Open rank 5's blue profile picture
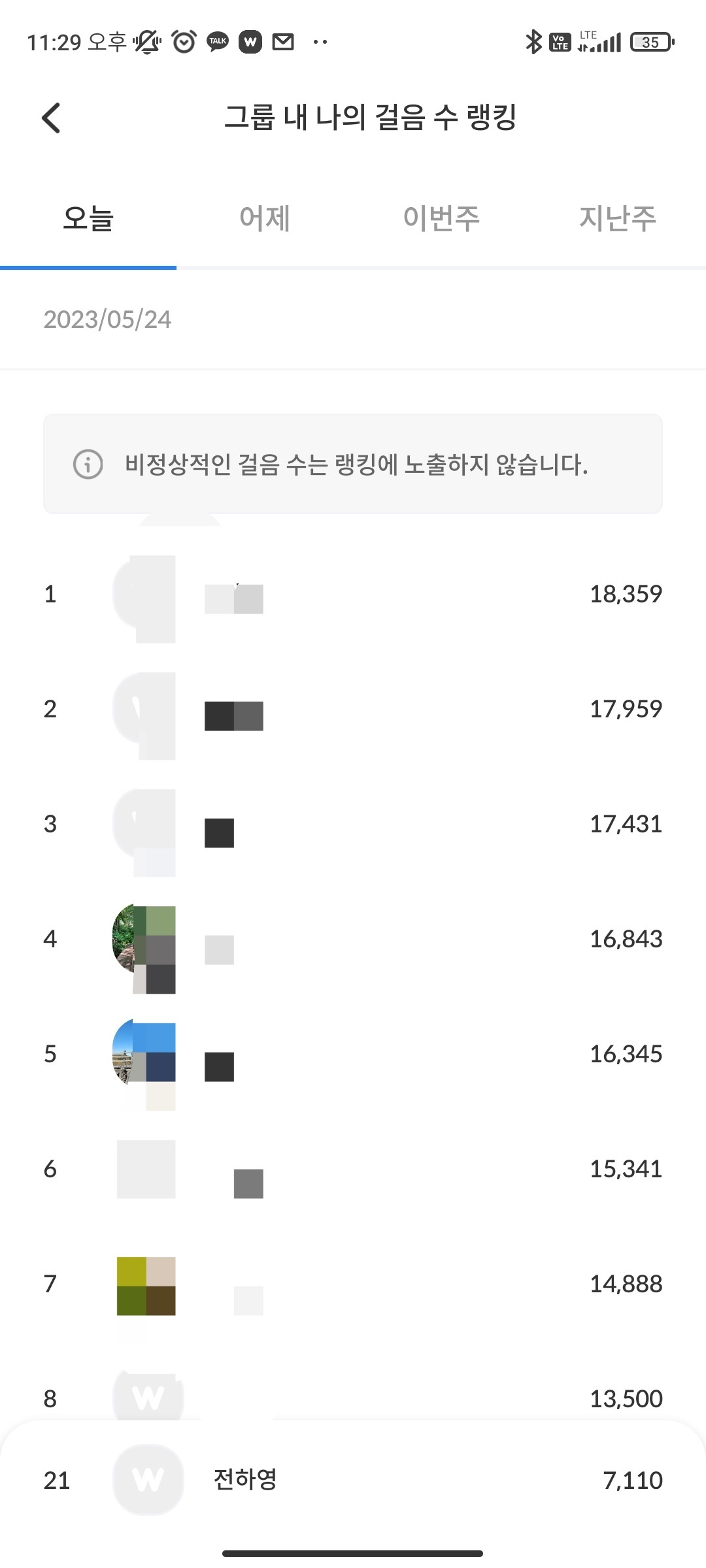Image resolution: width=706 pixels, height=1568 pixels. (x=145, y=1054)
